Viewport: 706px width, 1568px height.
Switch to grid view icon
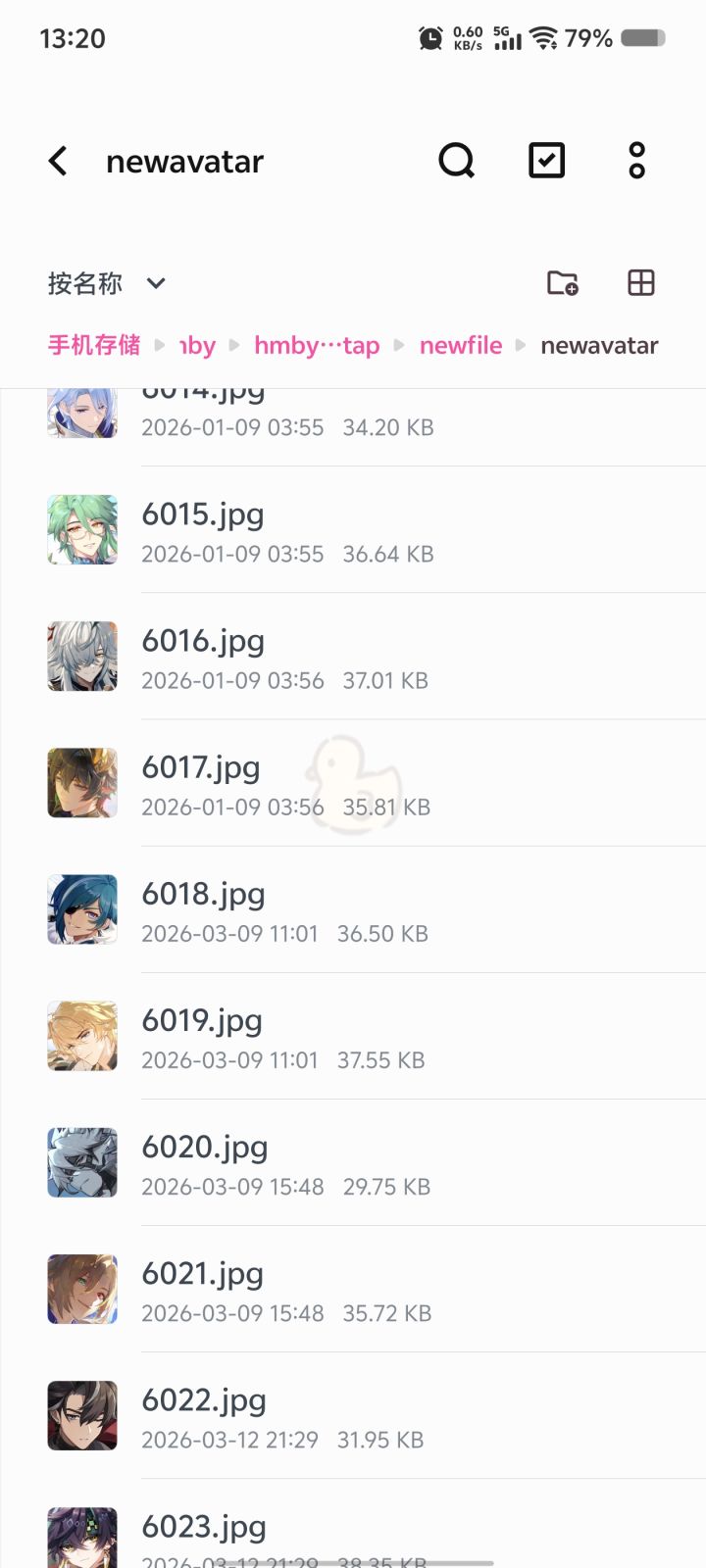(x=639, y=283)
